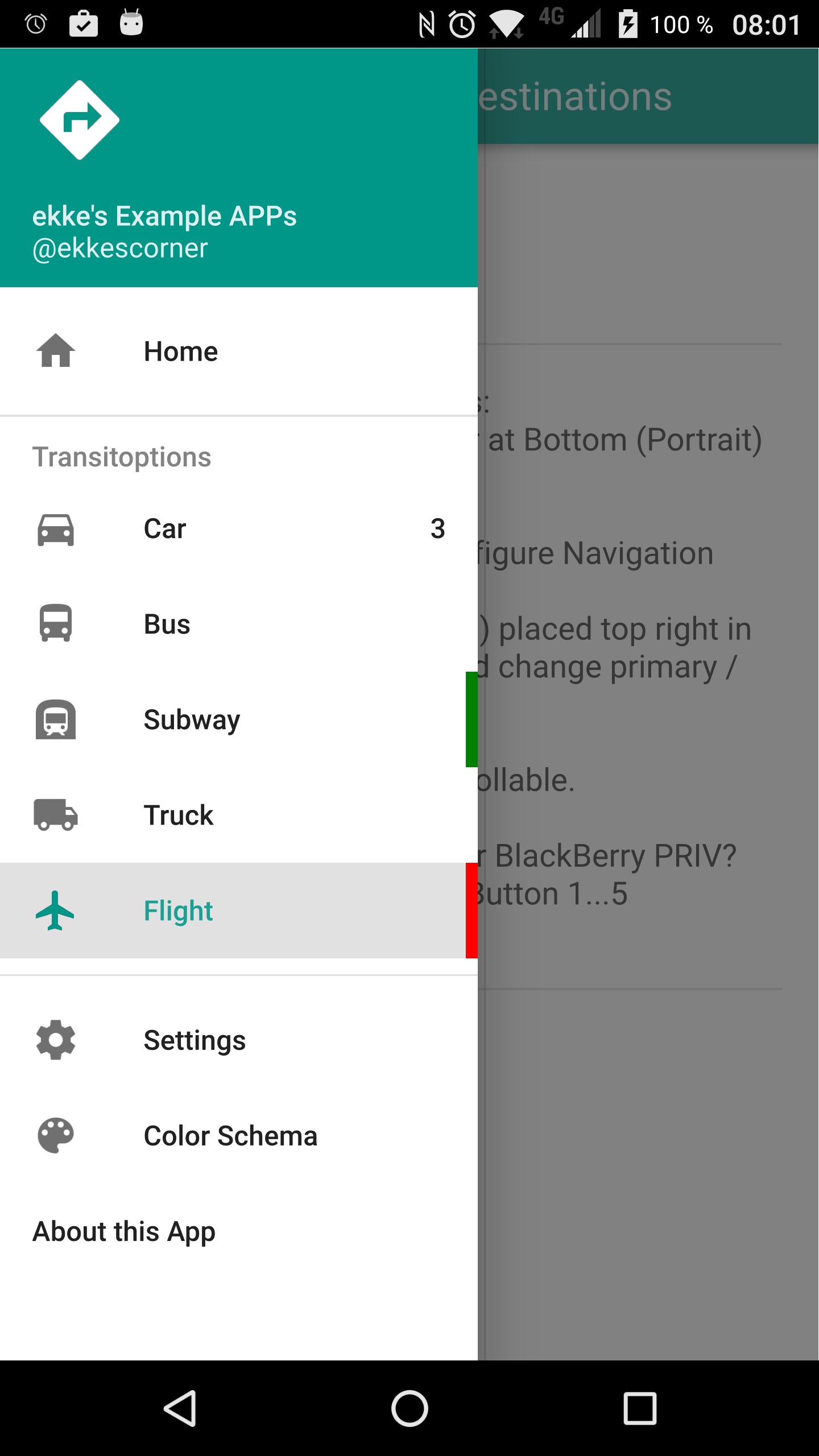The image size is (819, 1456).
Task: Select the Android back navigation arrow
Action: pyautogui.click(x=180, y=1408)
